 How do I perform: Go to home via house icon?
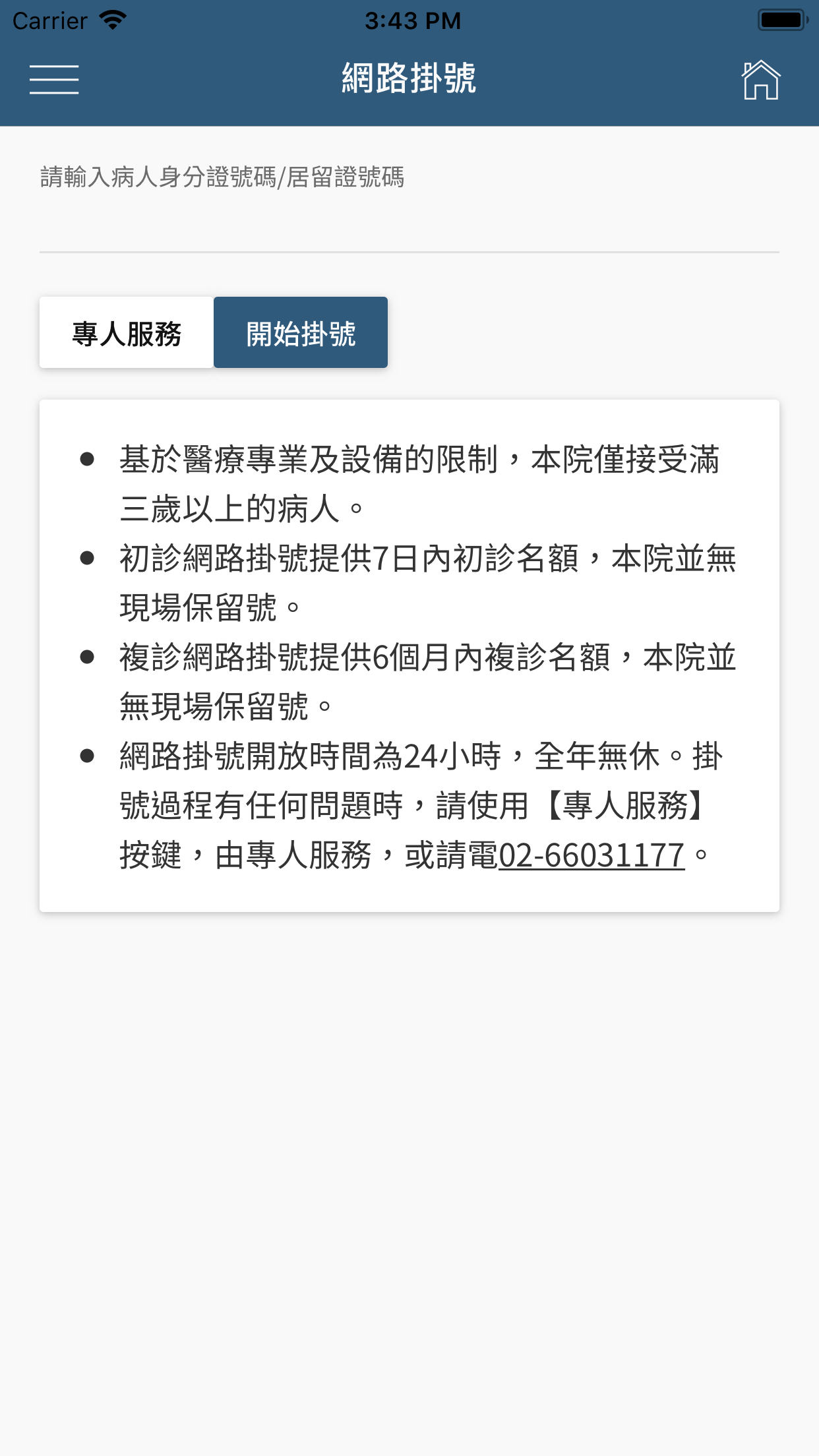coord(760,80)
